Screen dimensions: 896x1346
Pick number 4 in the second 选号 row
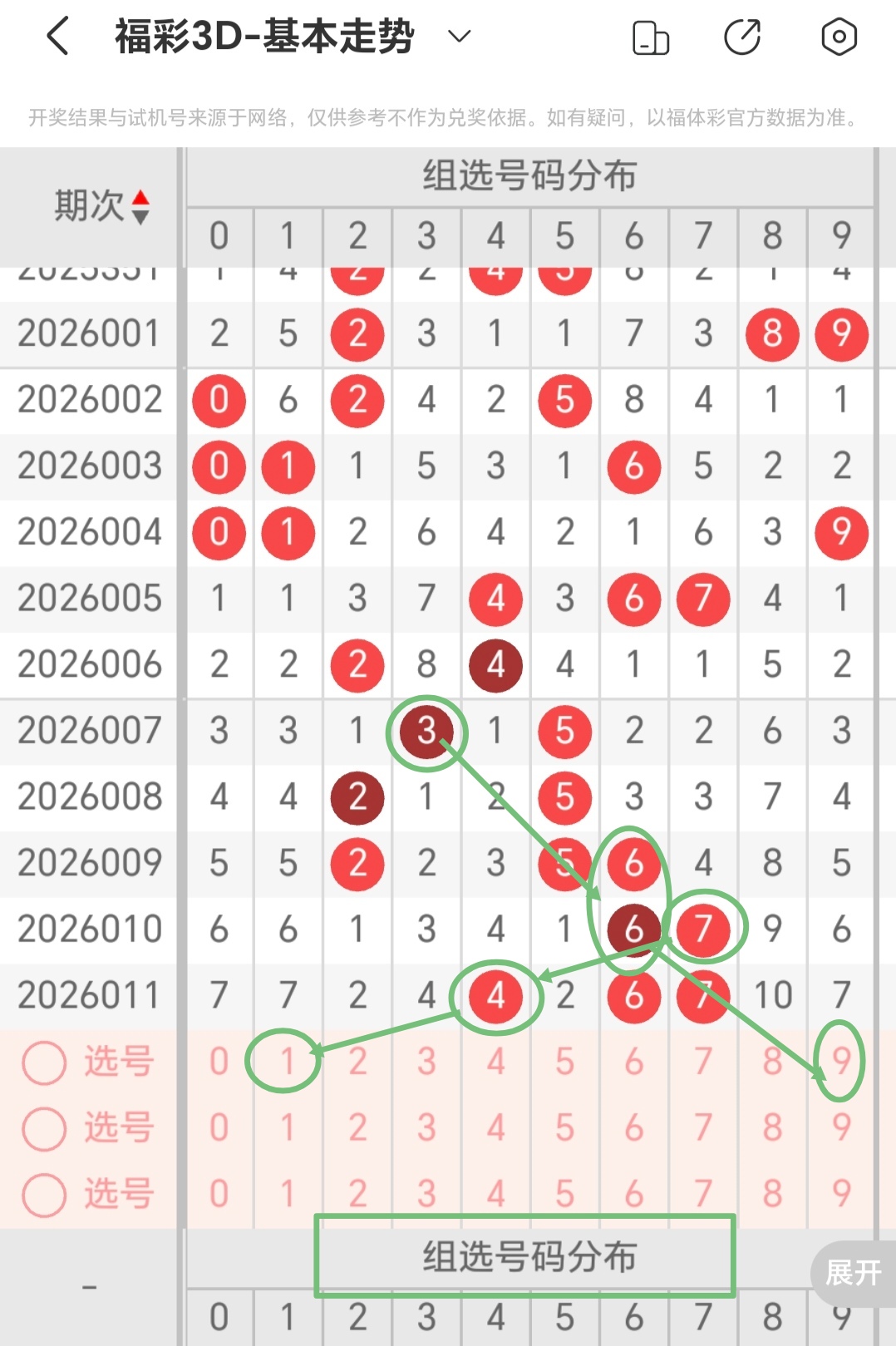tap(495, 1128)
